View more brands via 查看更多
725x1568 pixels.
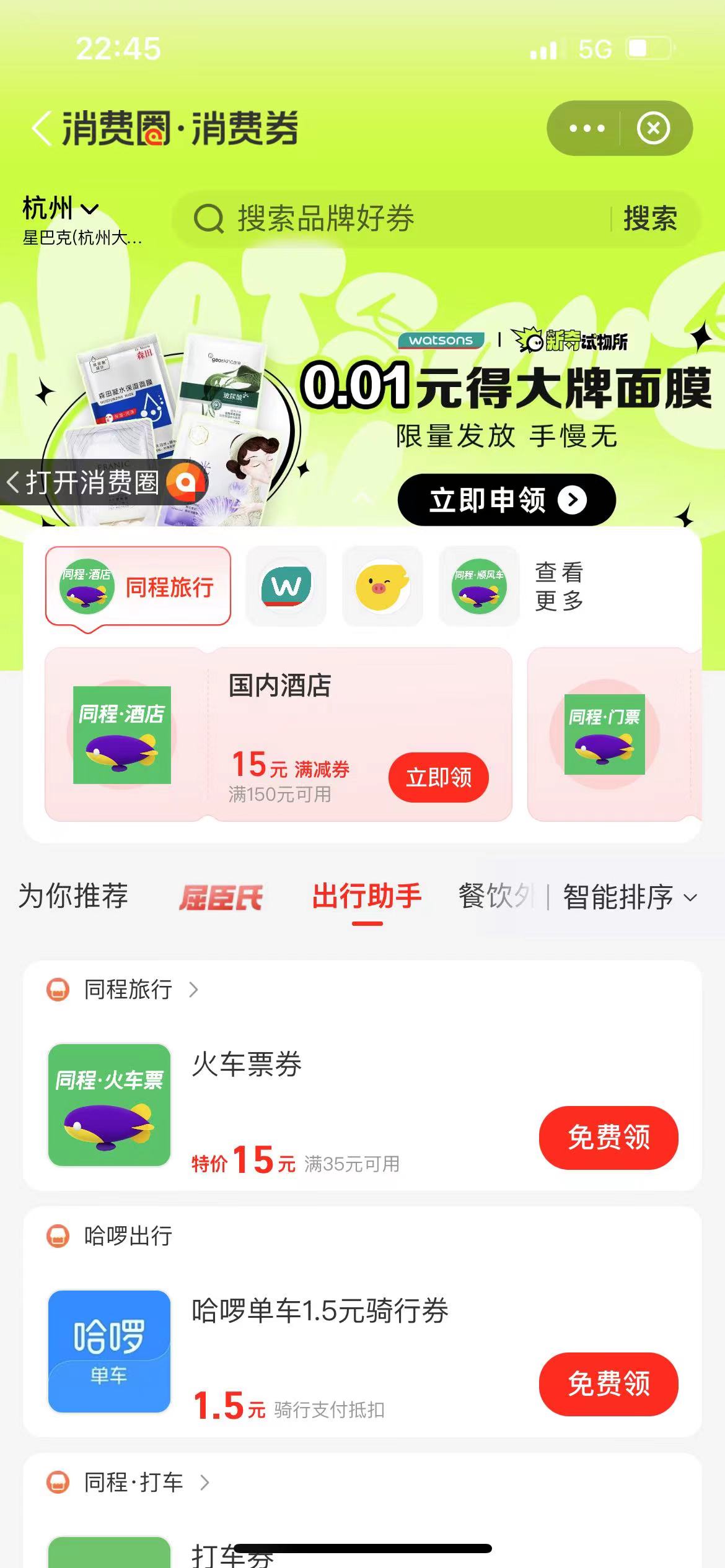pyautogui.click(x=559, y=586)
